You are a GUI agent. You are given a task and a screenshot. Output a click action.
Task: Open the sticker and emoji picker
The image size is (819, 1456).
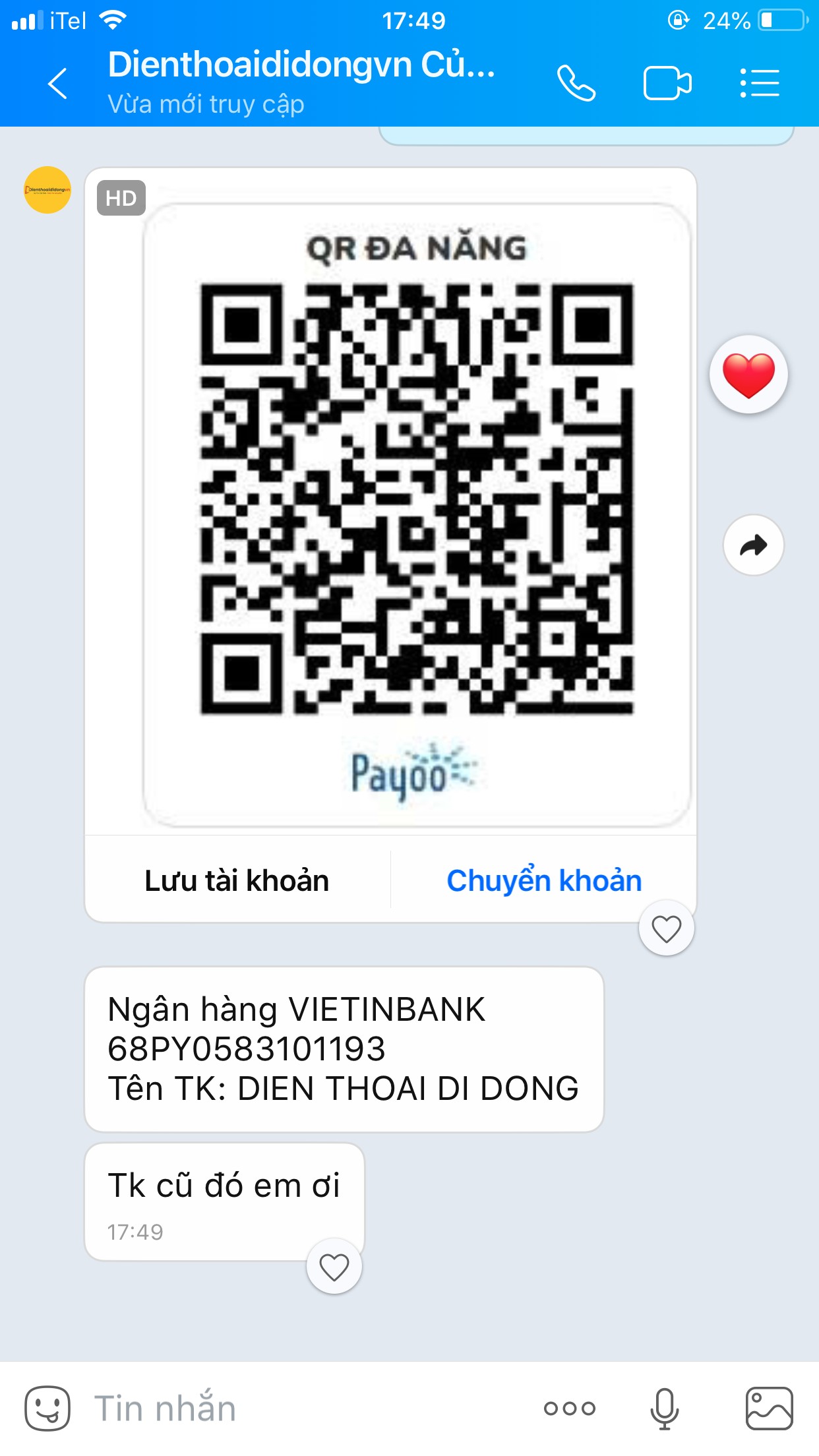coord(47,1408)
